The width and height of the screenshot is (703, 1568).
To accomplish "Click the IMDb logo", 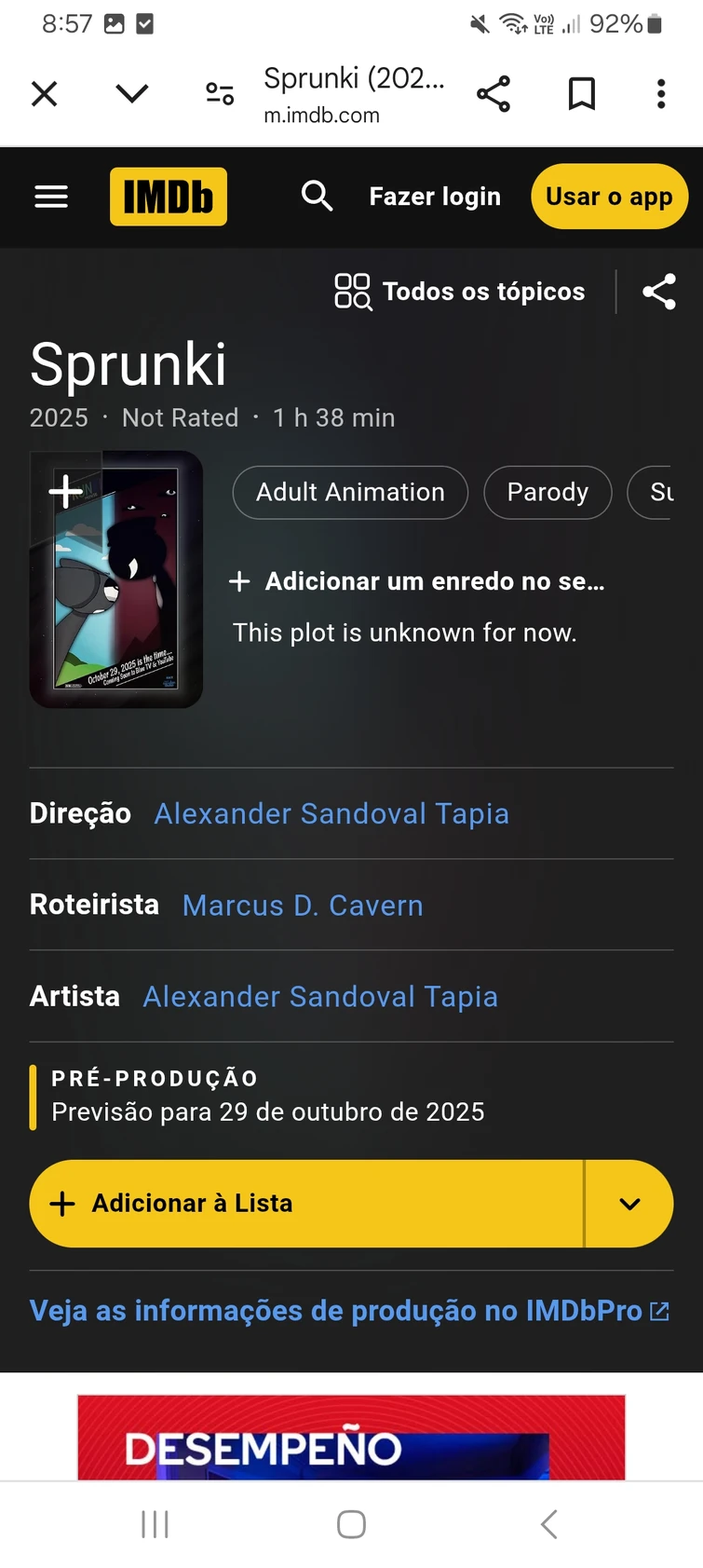I will pyautogui.click(x=168, y=197).
